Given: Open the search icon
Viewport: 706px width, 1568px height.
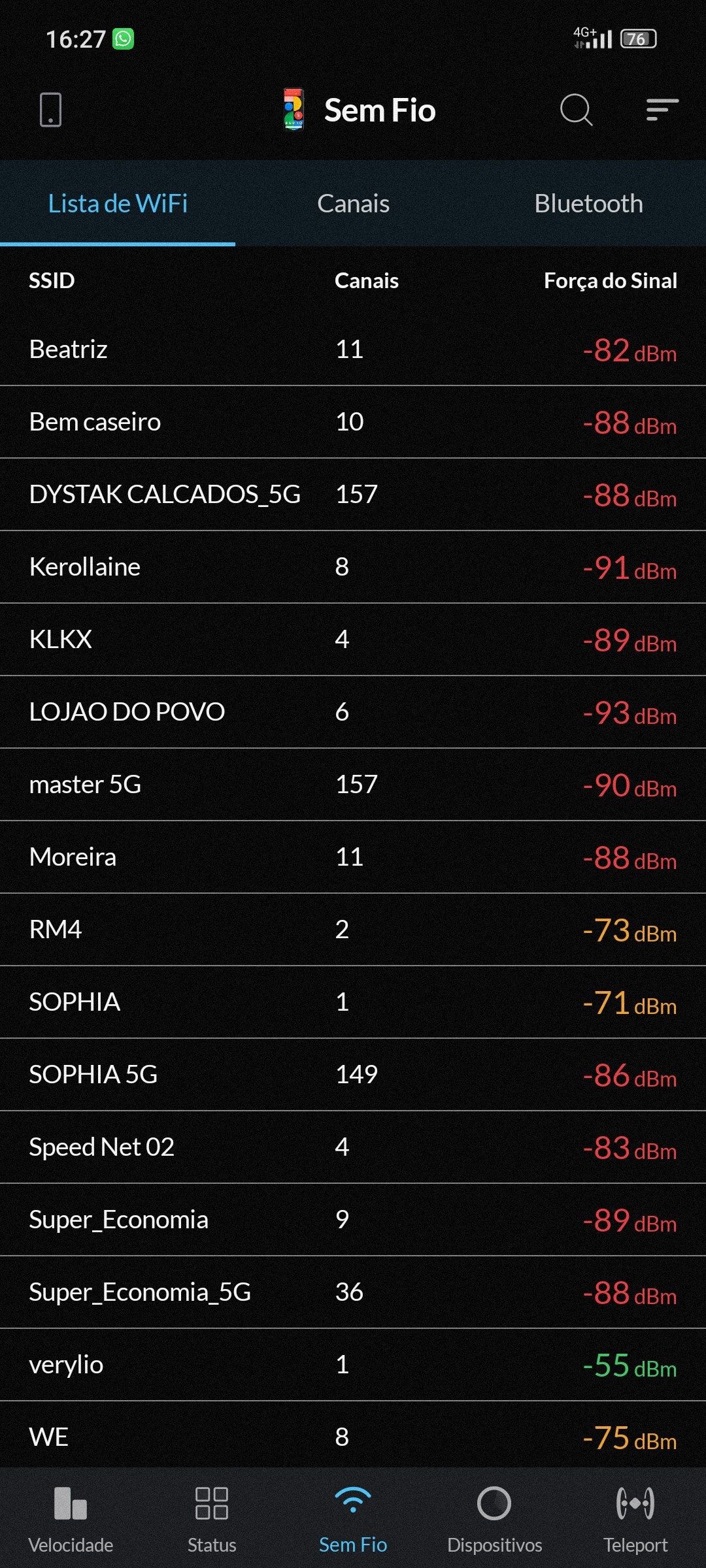Looking at the screenshot, I should pyautogui.click(x=576, y=110).
